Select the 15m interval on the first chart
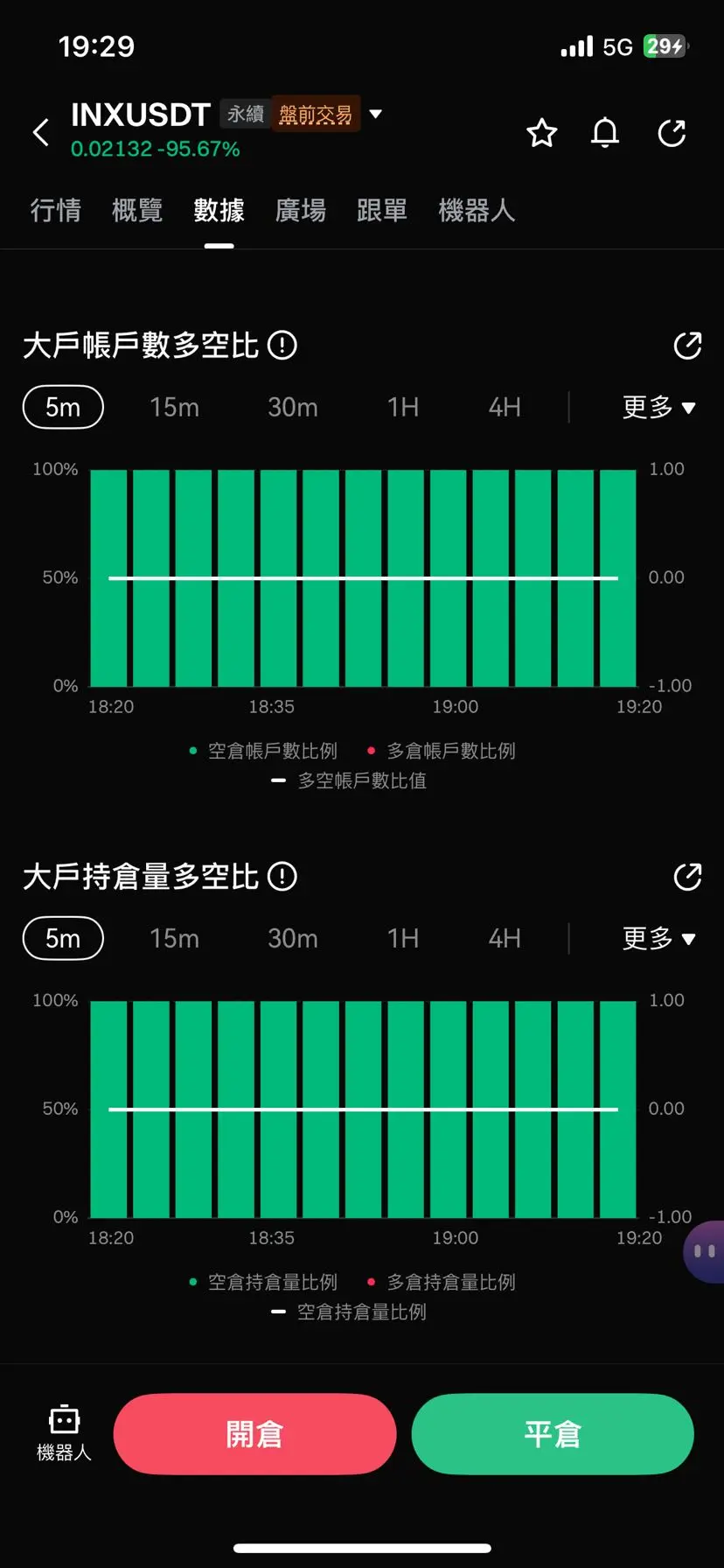Screen dimensions: 724x1568 [174, 407]
